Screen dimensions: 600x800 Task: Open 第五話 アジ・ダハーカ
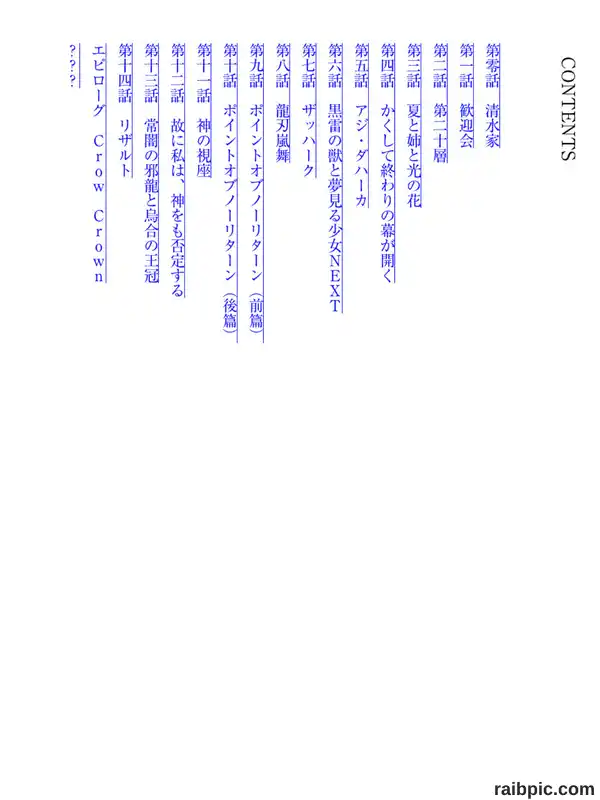click(x=361, y=126)
